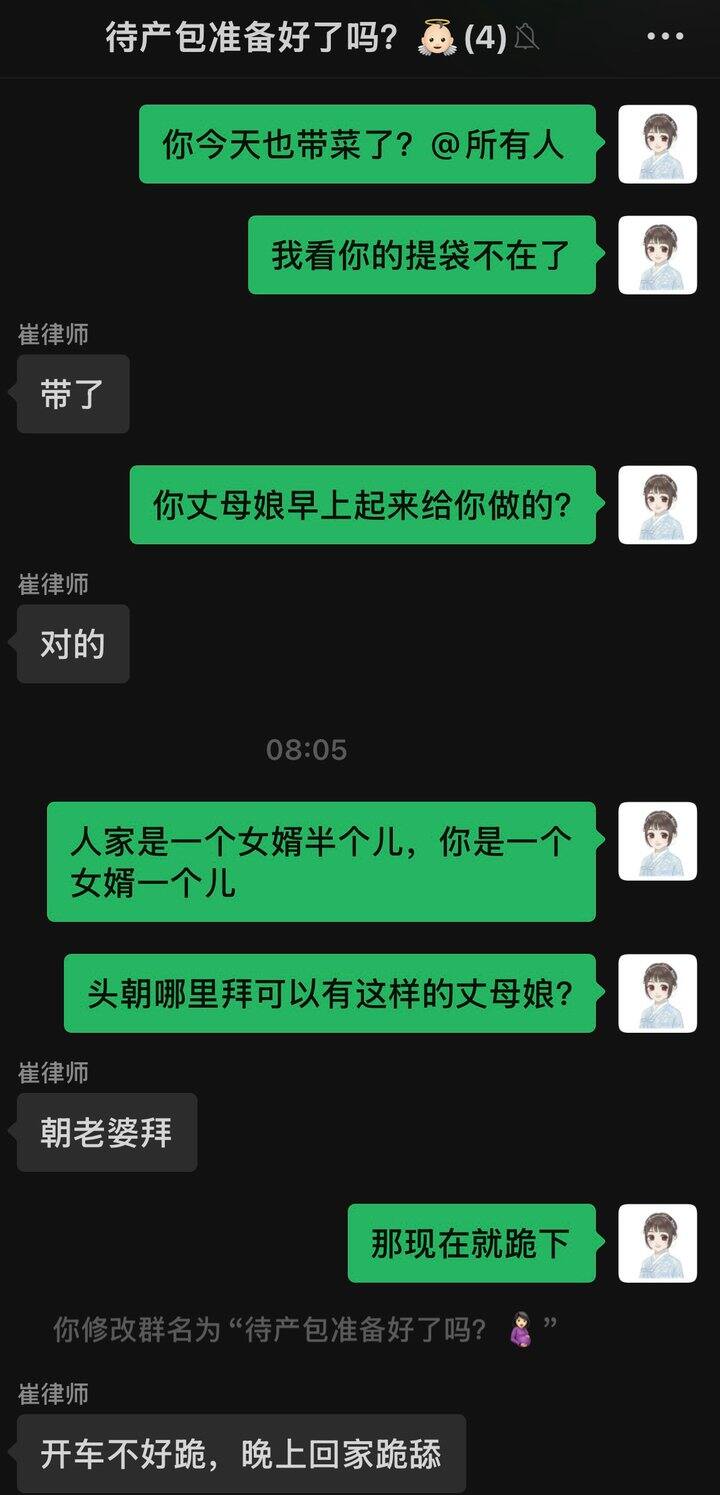
Task: Open sender avatar beside "你今天也带菜了？"
Action: 657,144
